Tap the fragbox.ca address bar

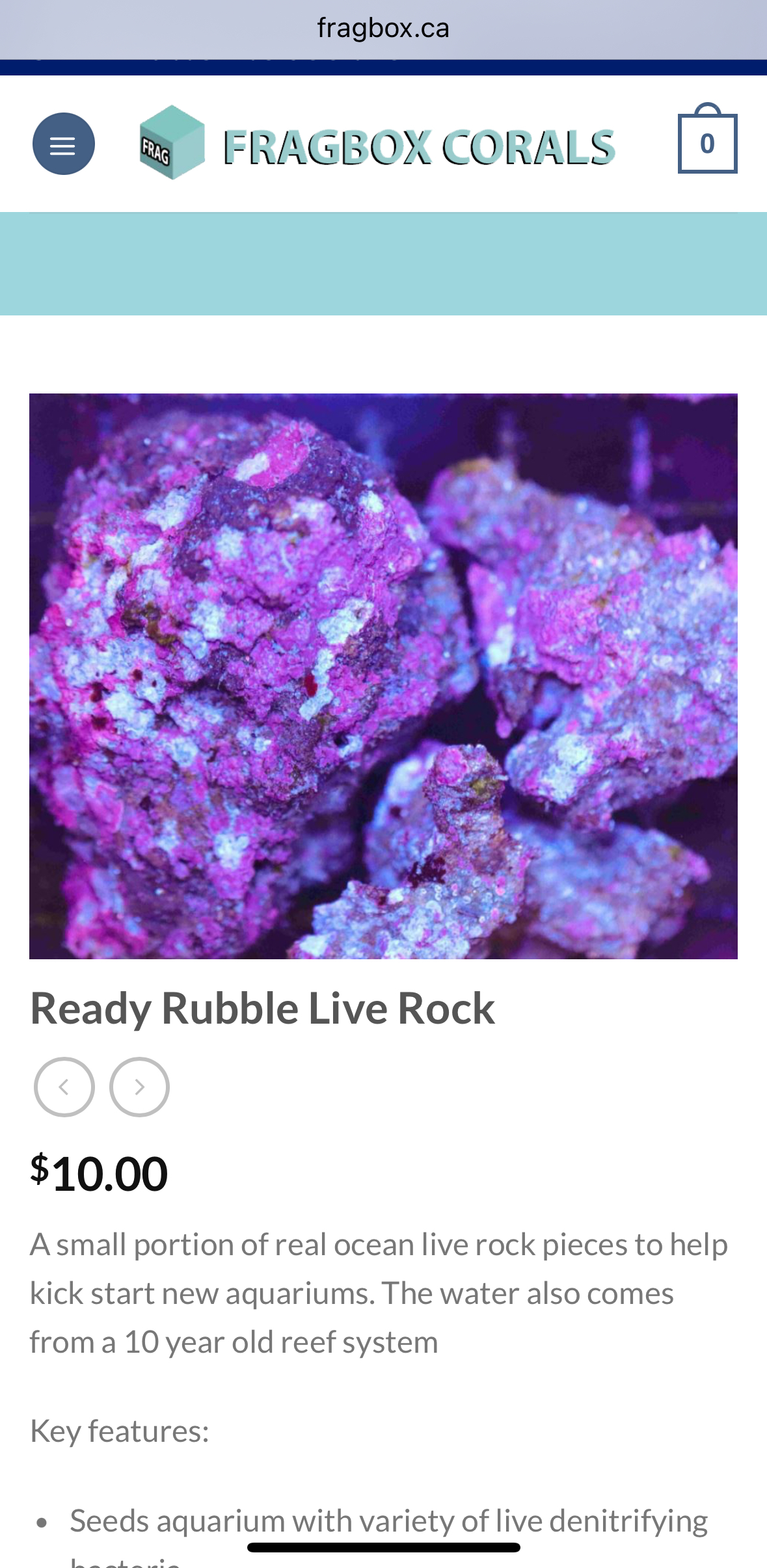coord(383,29)
